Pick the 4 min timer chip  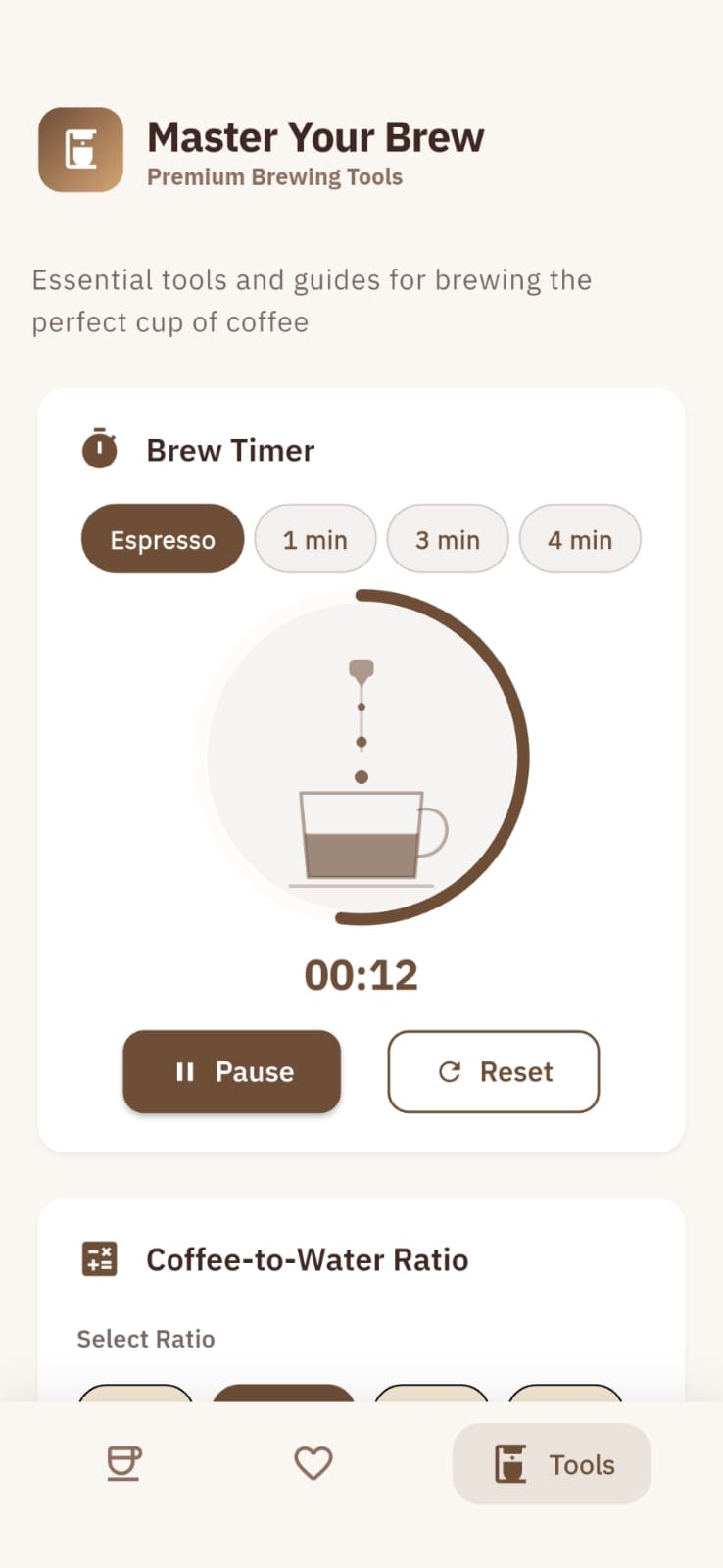pyautogui.click(x=580, y=539)
